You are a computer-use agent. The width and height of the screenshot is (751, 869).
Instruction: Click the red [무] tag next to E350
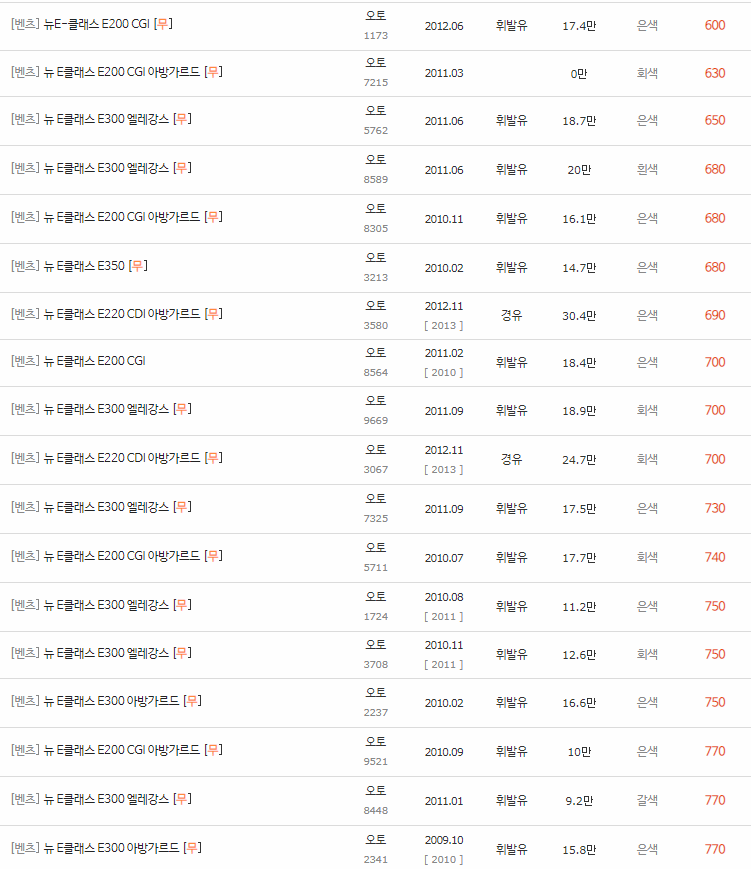click(x=143, y=266)
